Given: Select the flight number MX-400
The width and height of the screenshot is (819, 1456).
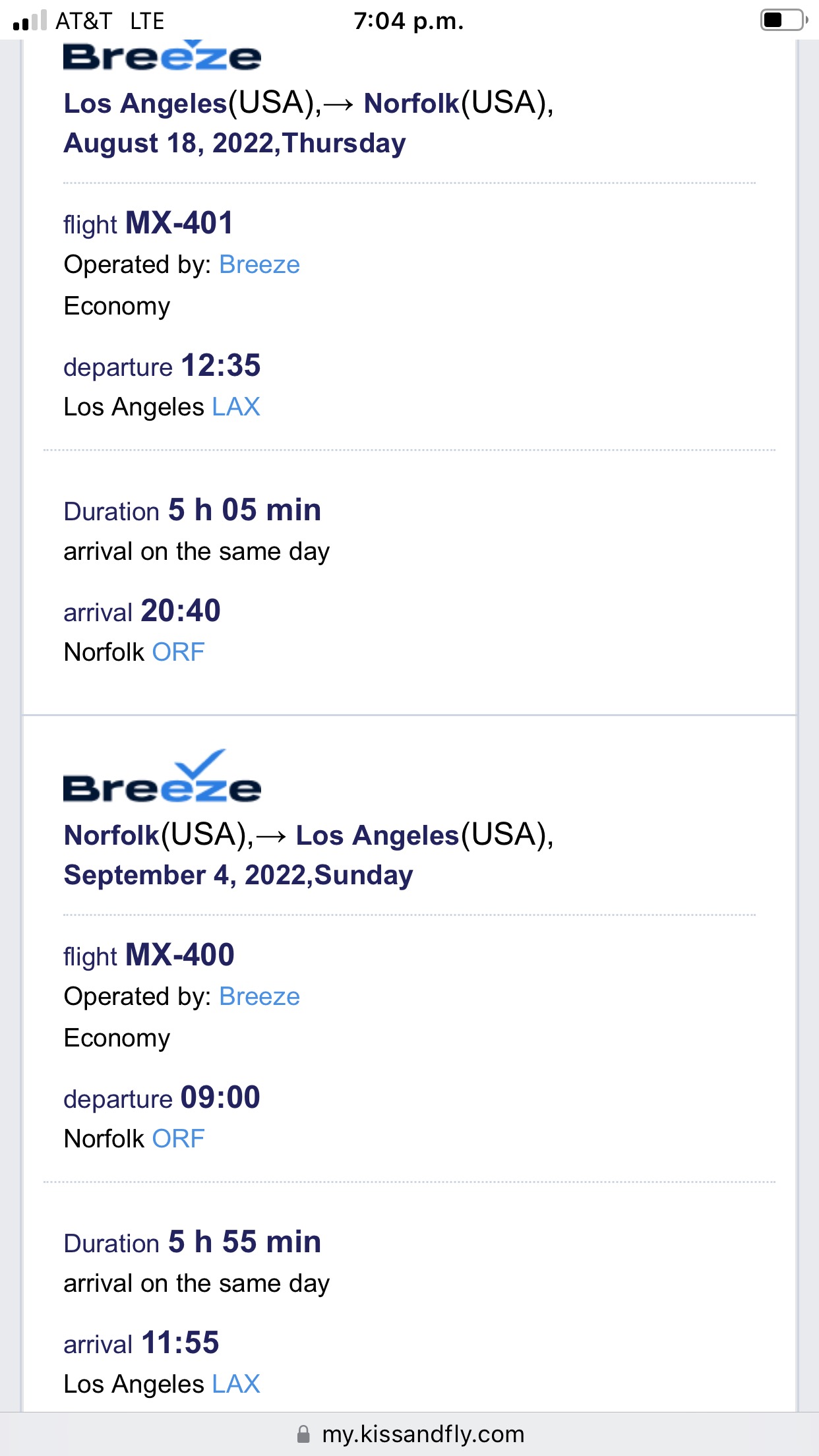Looking at the screenshot, I should click(x=181, y=955).
